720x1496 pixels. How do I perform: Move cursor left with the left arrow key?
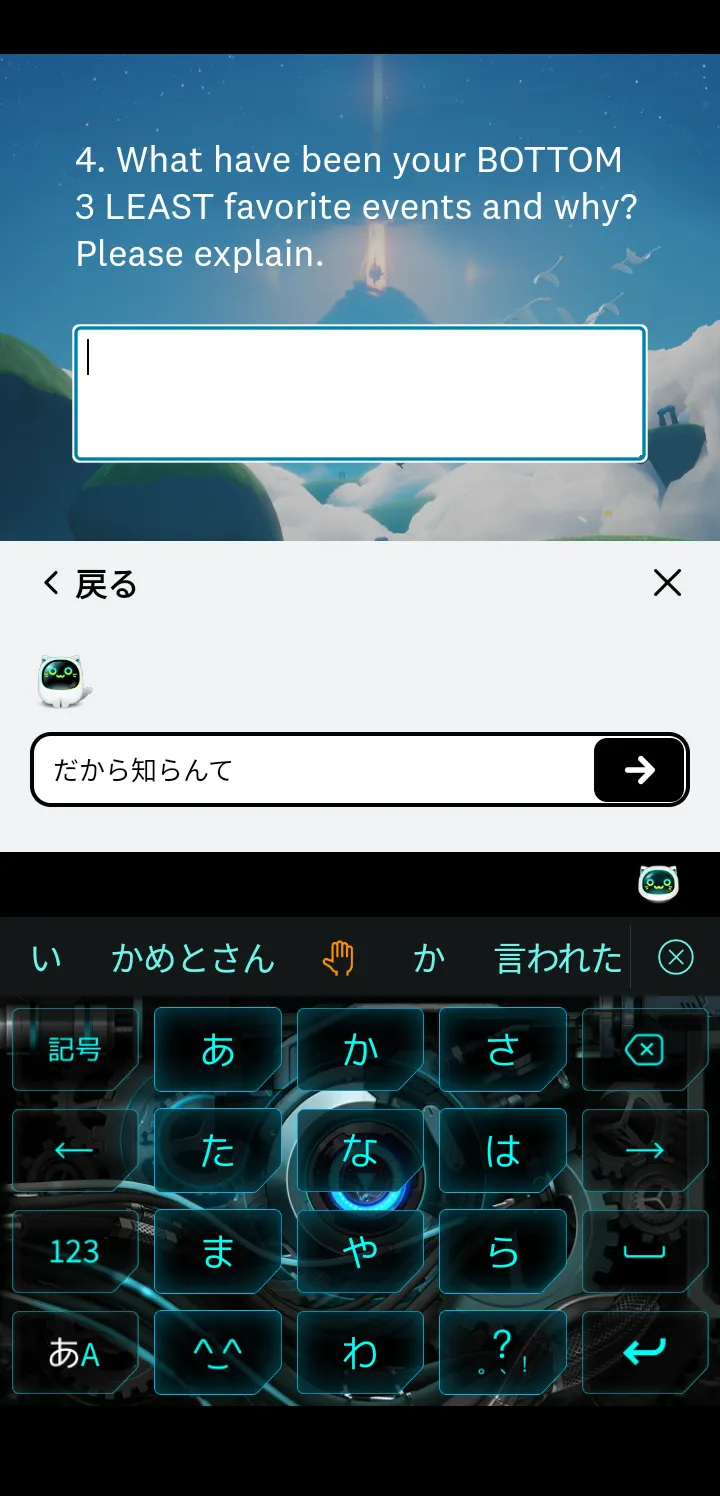point(75,1150)
